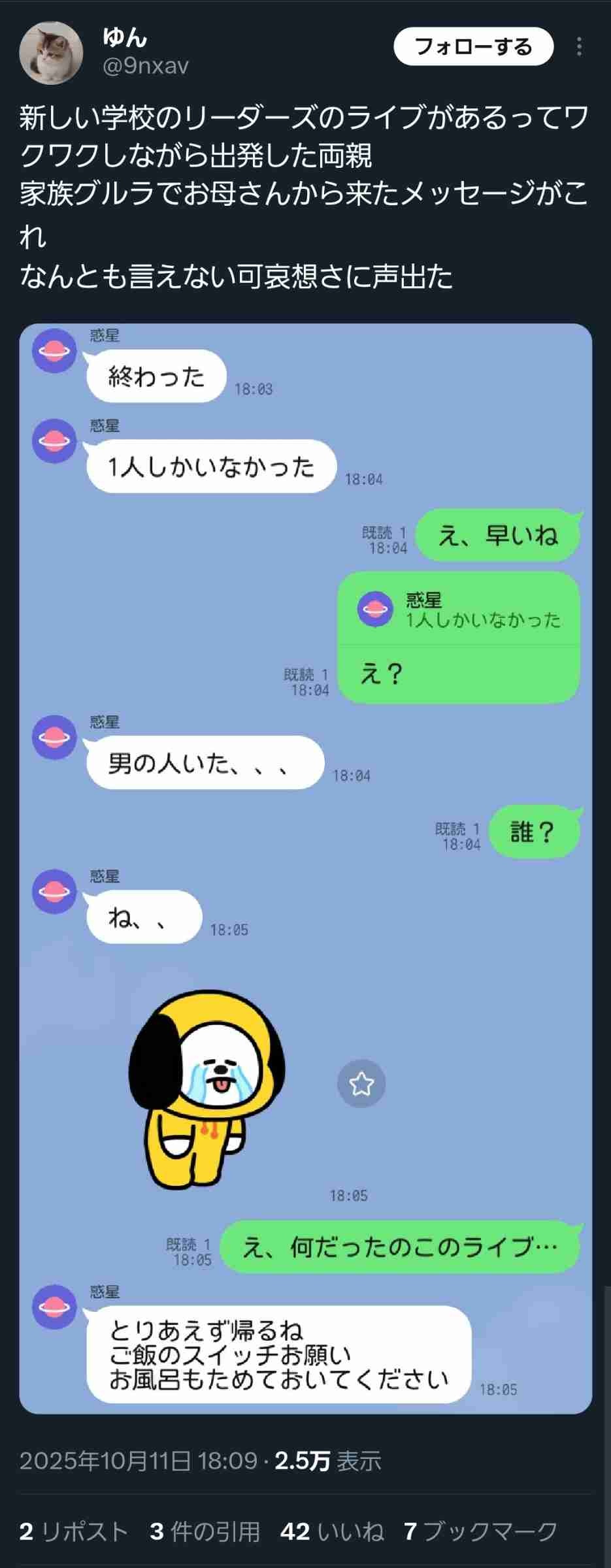View the 2 リポスト list
Image resolution: width=611 pixels, height=1568 pixels.
click(x=73, y=1531)
